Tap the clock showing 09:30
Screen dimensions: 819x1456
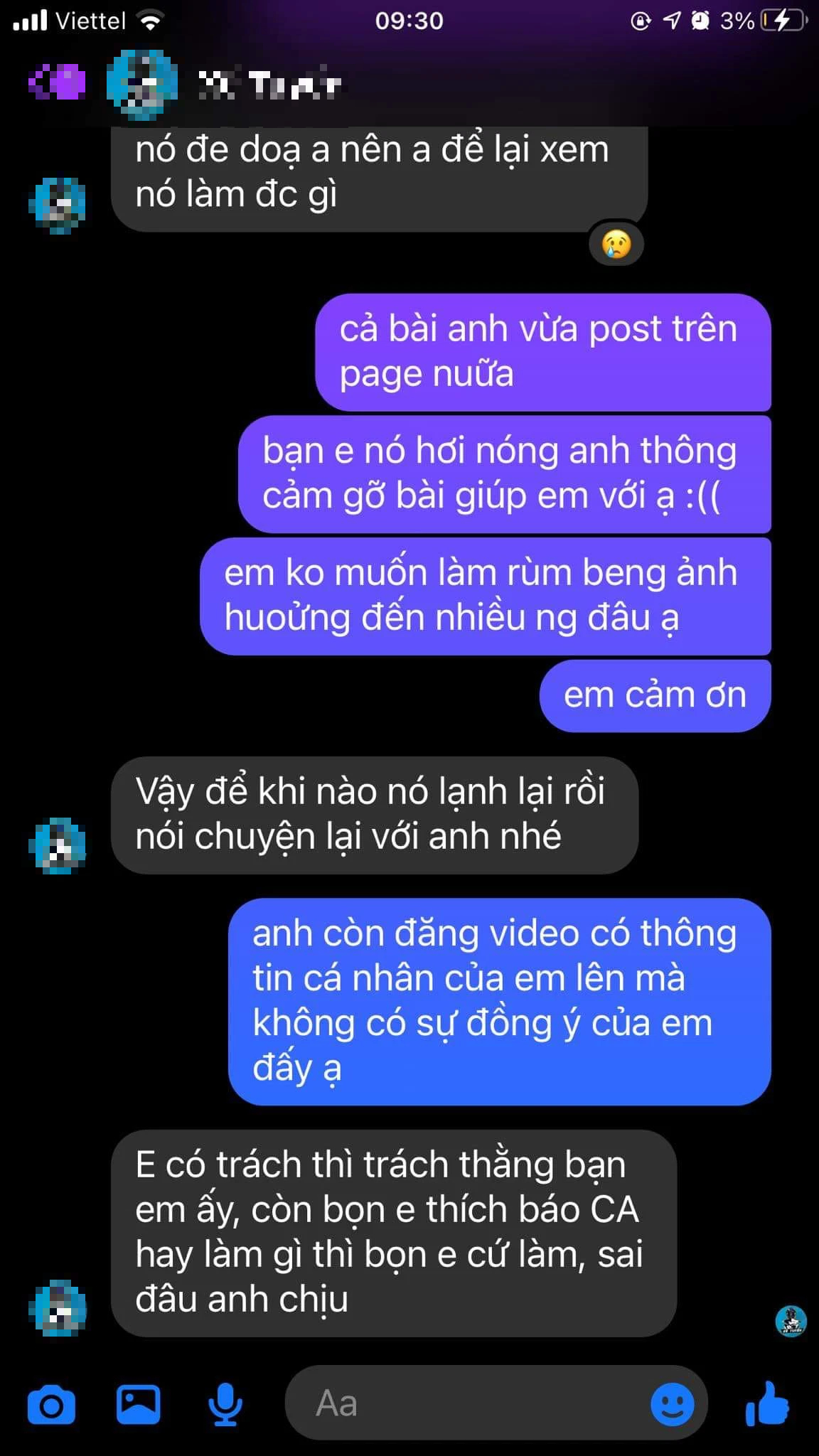click(411, 21)
